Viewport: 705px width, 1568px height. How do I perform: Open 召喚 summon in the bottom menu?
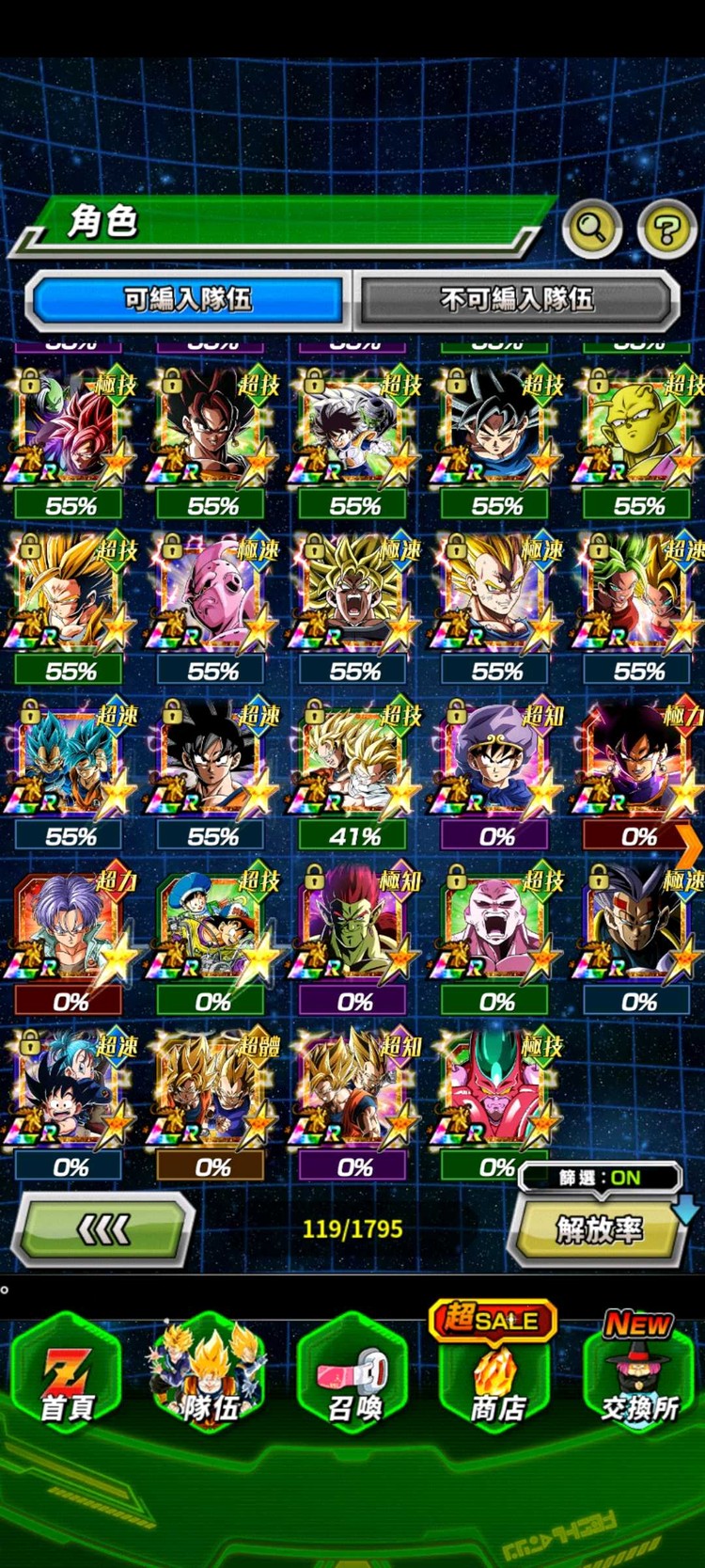pyautogui.click(x=354, y=1376)
